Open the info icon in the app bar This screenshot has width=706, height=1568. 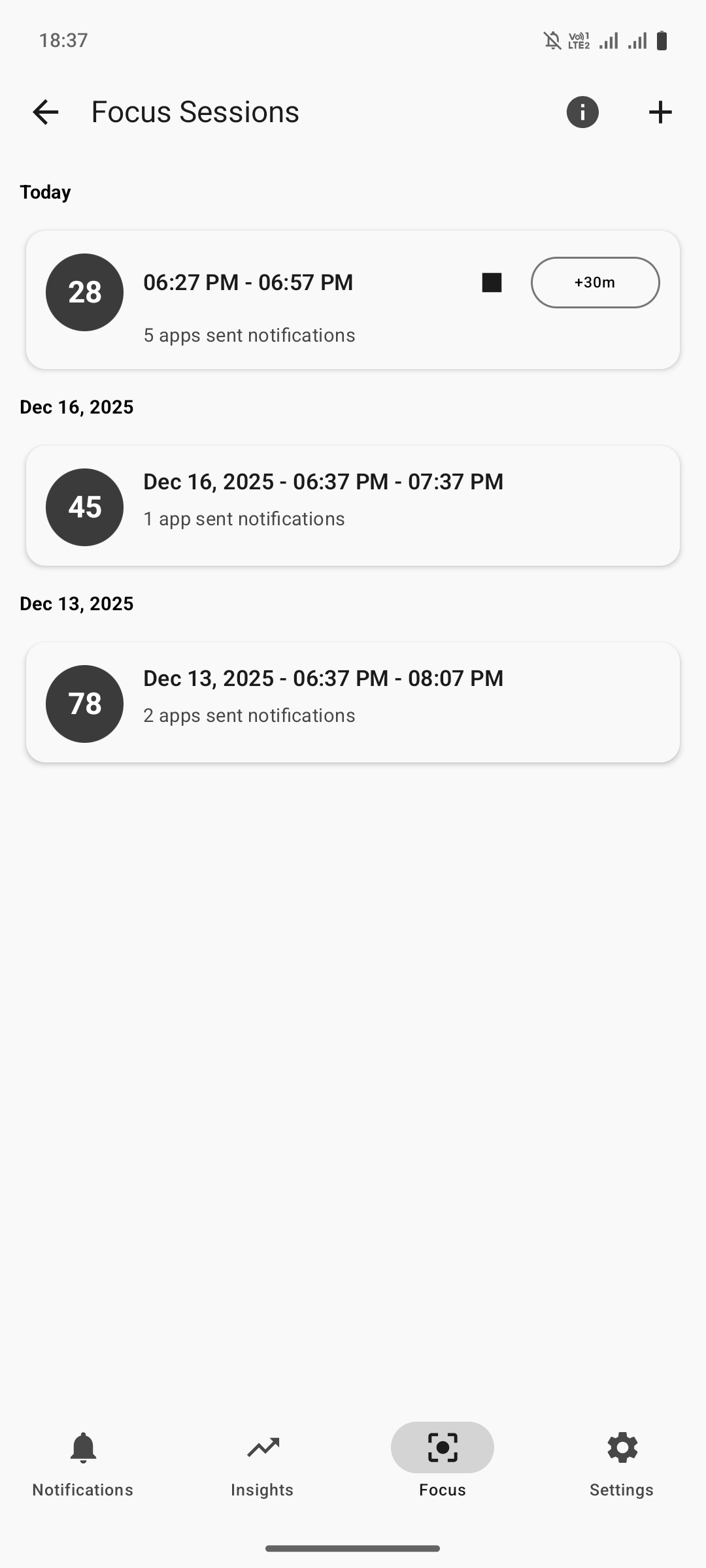click(x=582, y=112)
